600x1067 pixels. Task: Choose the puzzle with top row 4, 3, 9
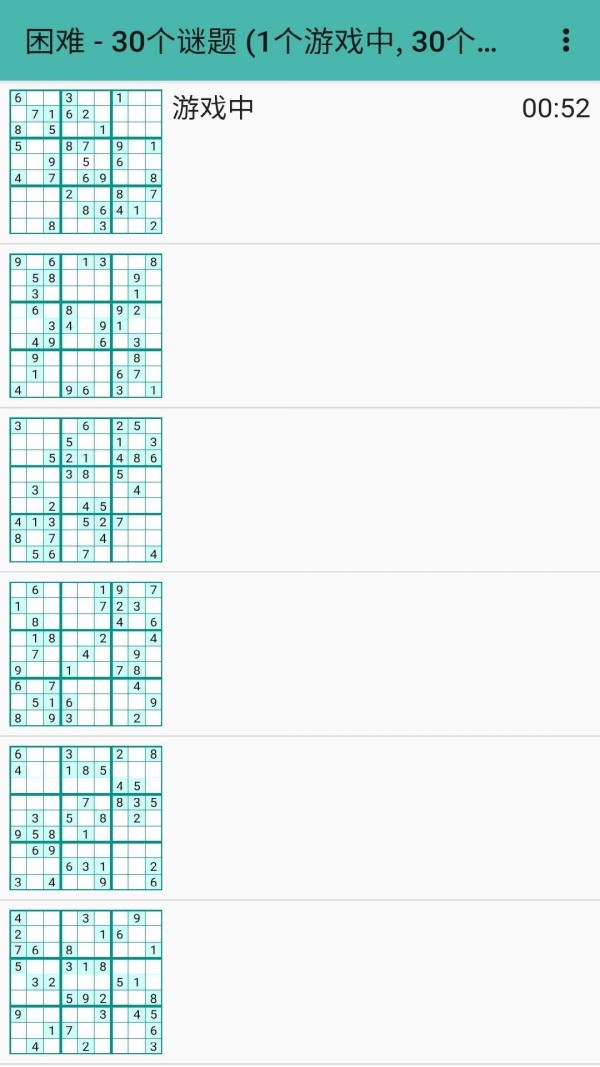pyautogui.click(x=300, y=982)
